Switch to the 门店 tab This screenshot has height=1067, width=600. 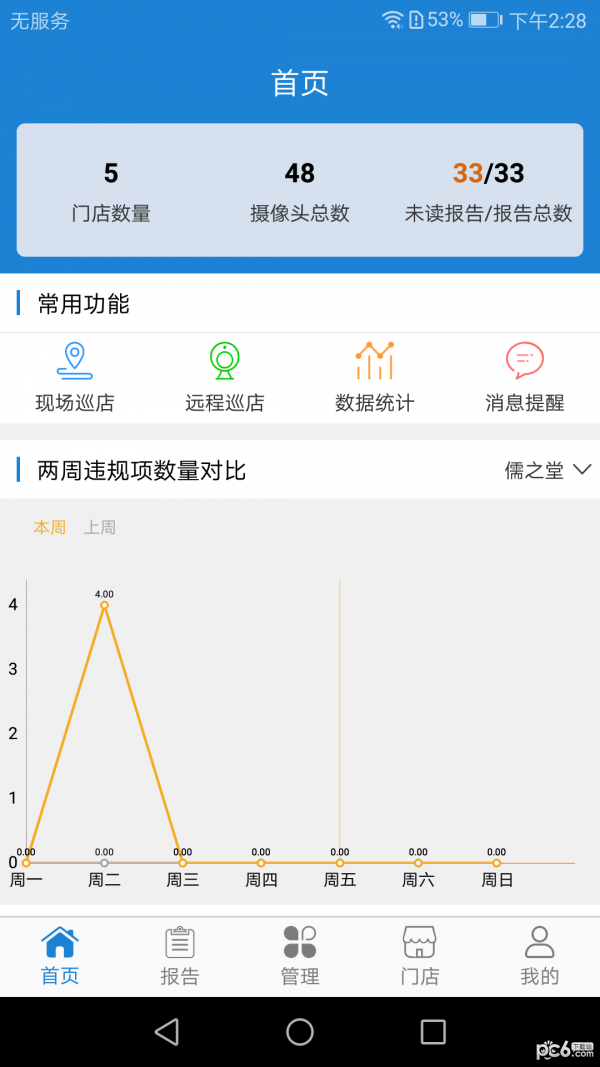tap(420, 956)
